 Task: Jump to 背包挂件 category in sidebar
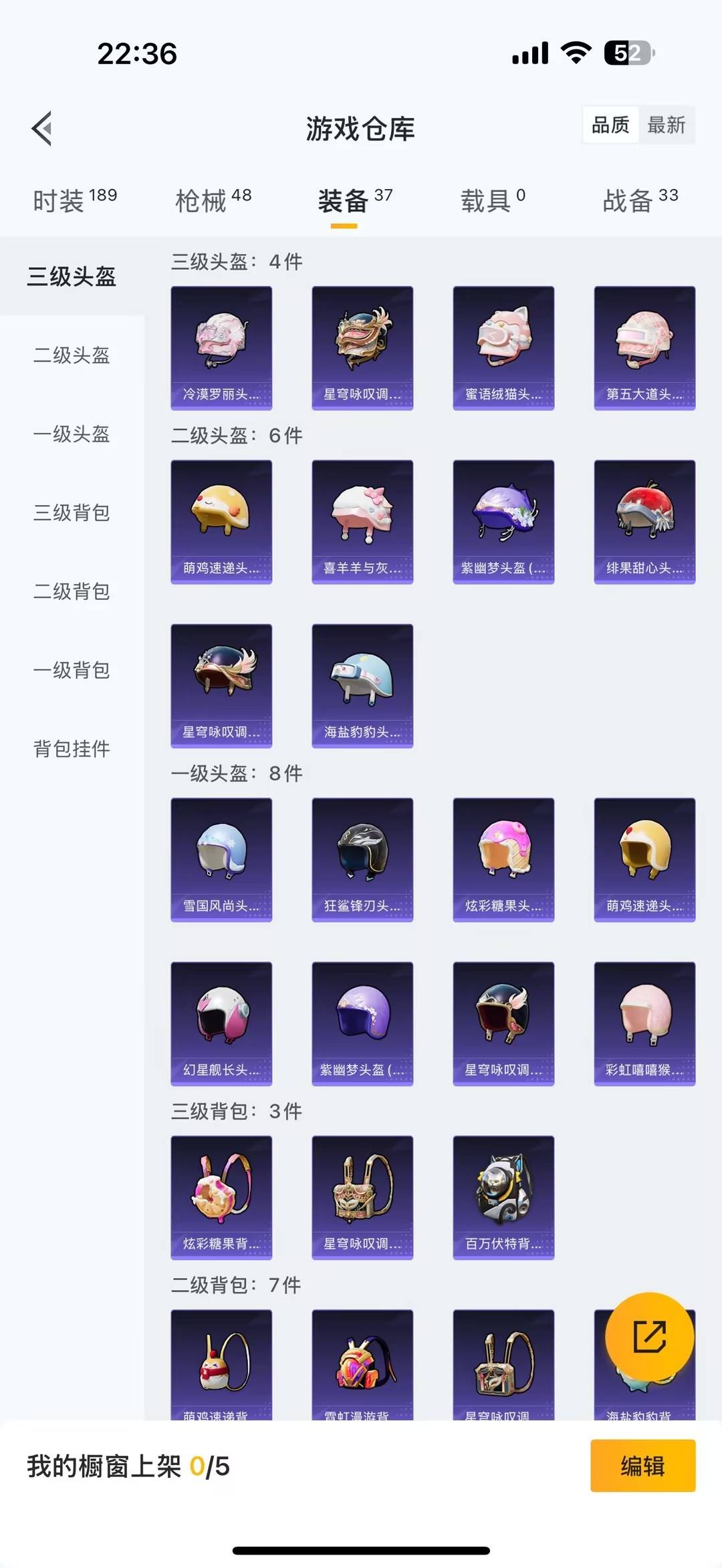71,750
